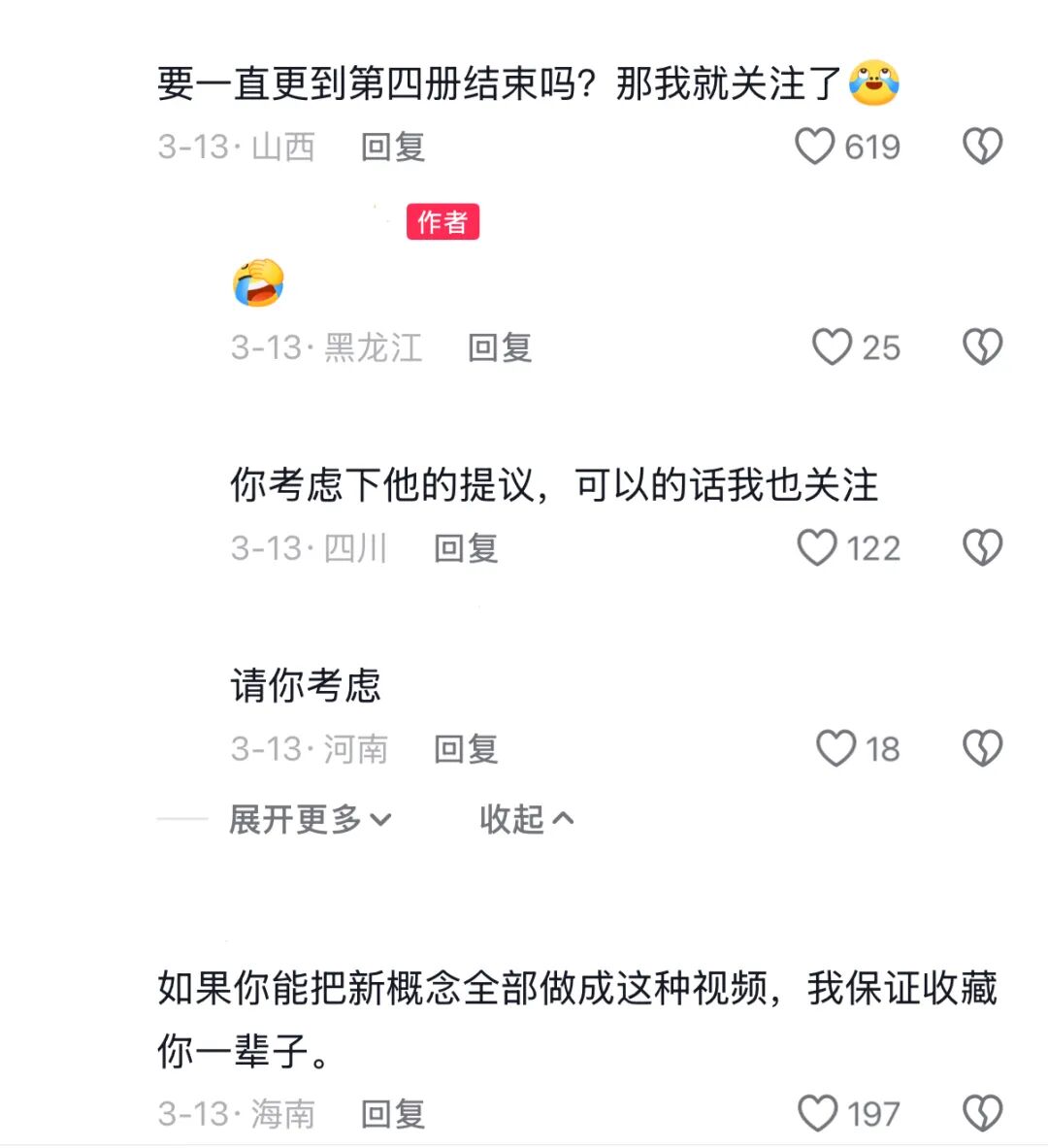Image resolution: width=1048 pixels, height=1148 pixels.
Task: Expand more replies with 展开更多
Action: (x=310, y=820)
